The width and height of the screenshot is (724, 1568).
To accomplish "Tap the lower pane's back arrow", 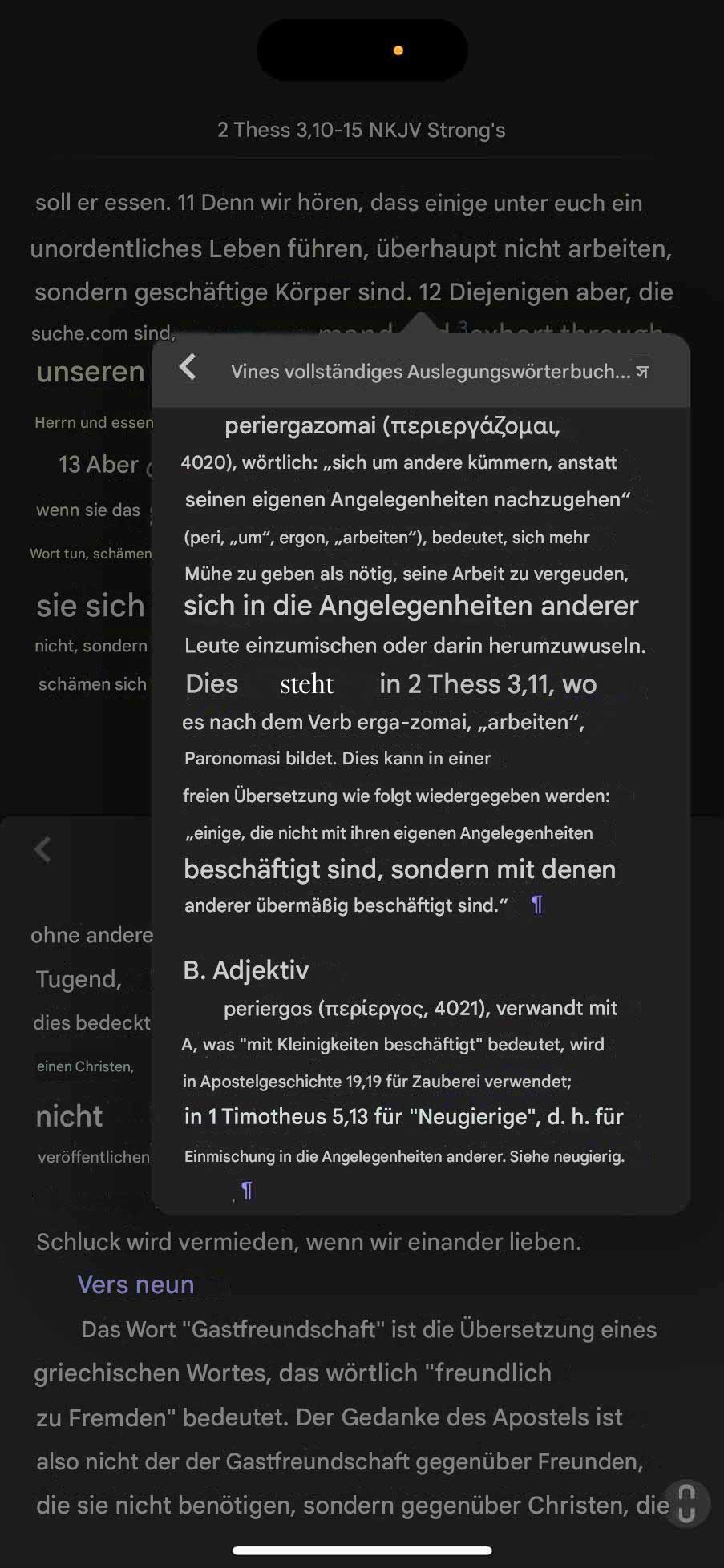I will 43,849.
